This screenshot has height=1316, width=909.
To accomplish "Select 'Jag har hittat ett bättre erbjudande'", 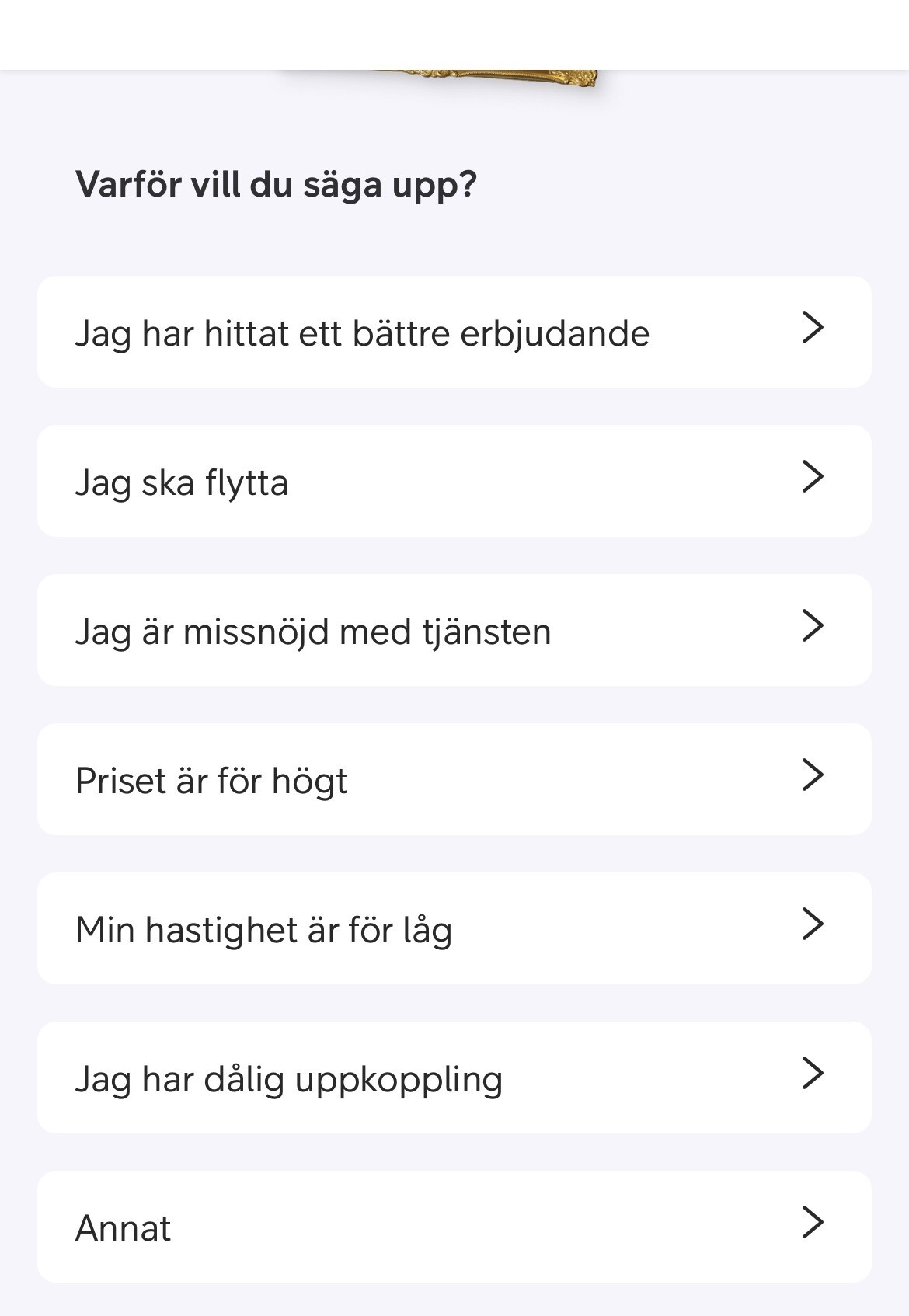I will [454, 332].
